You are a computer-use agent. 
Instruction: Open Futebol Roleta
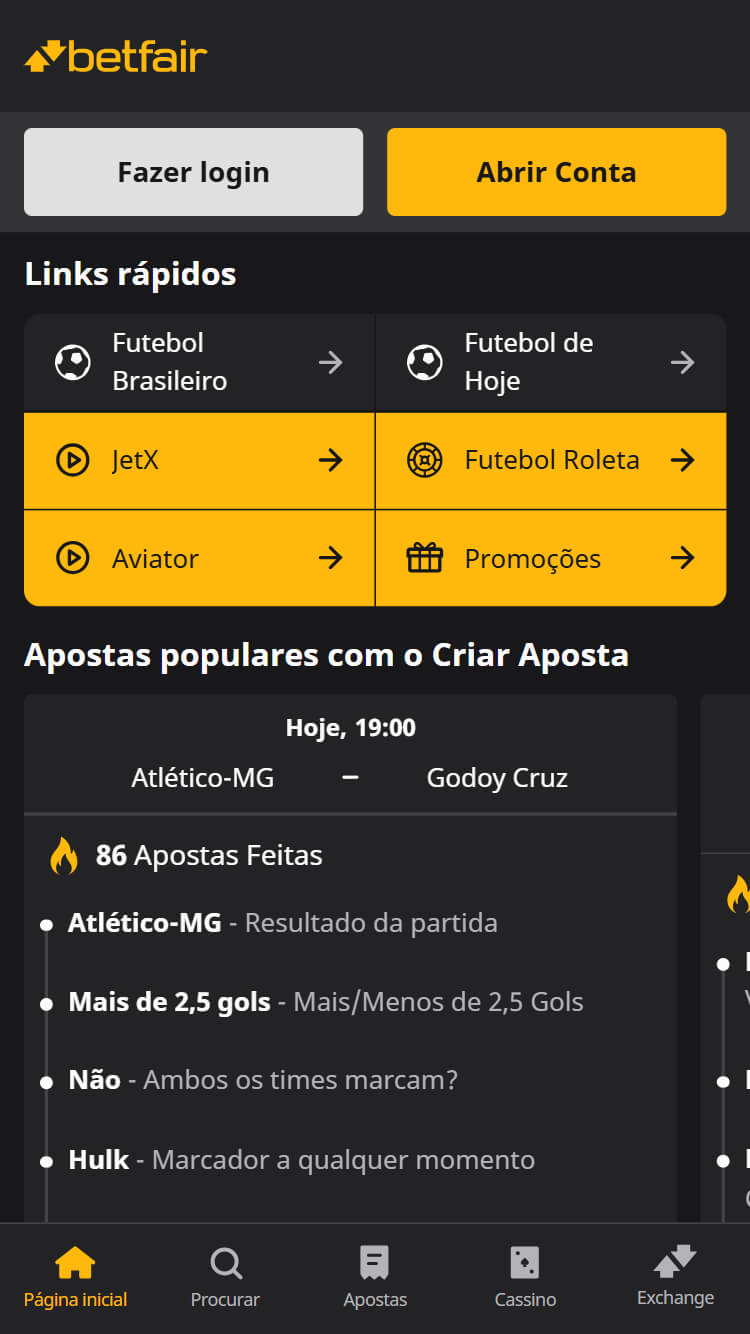pos(551,460)
